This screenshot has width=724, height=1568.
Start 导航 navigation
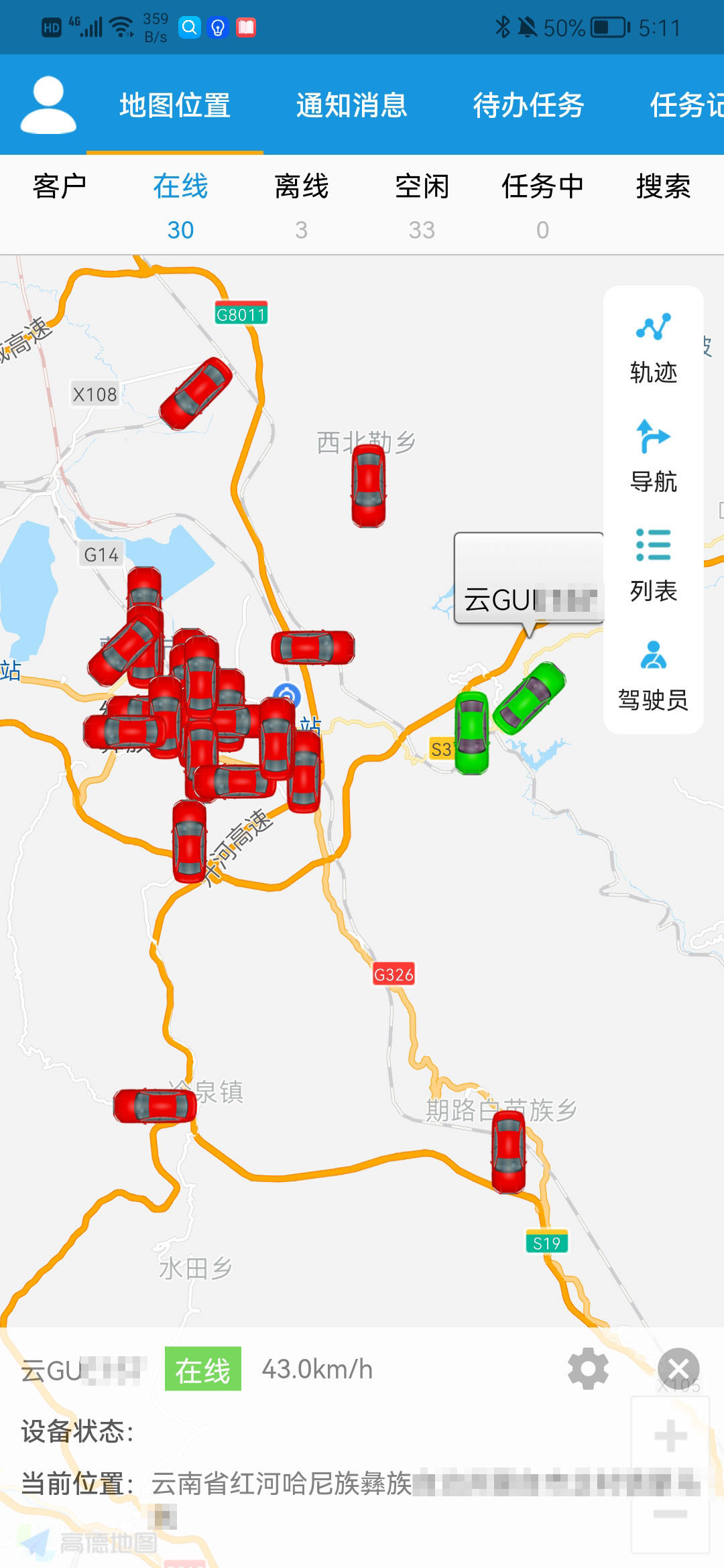click(x=653, y=457)
